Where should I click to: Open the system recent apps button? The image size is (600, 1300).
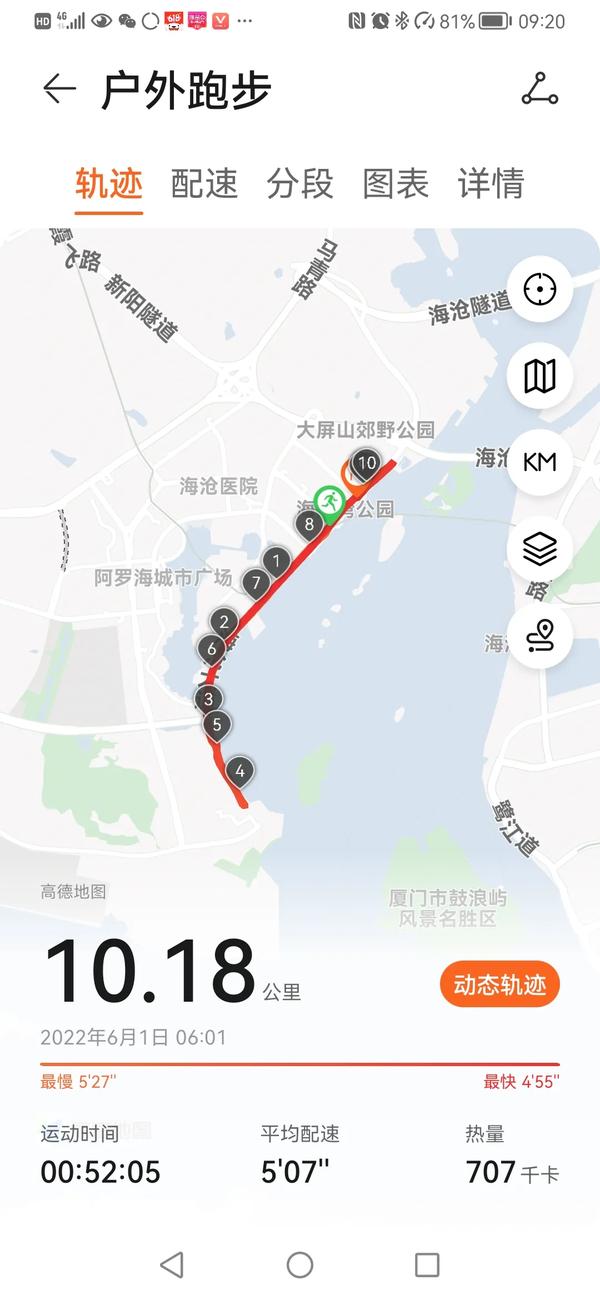pos(427,1264)
